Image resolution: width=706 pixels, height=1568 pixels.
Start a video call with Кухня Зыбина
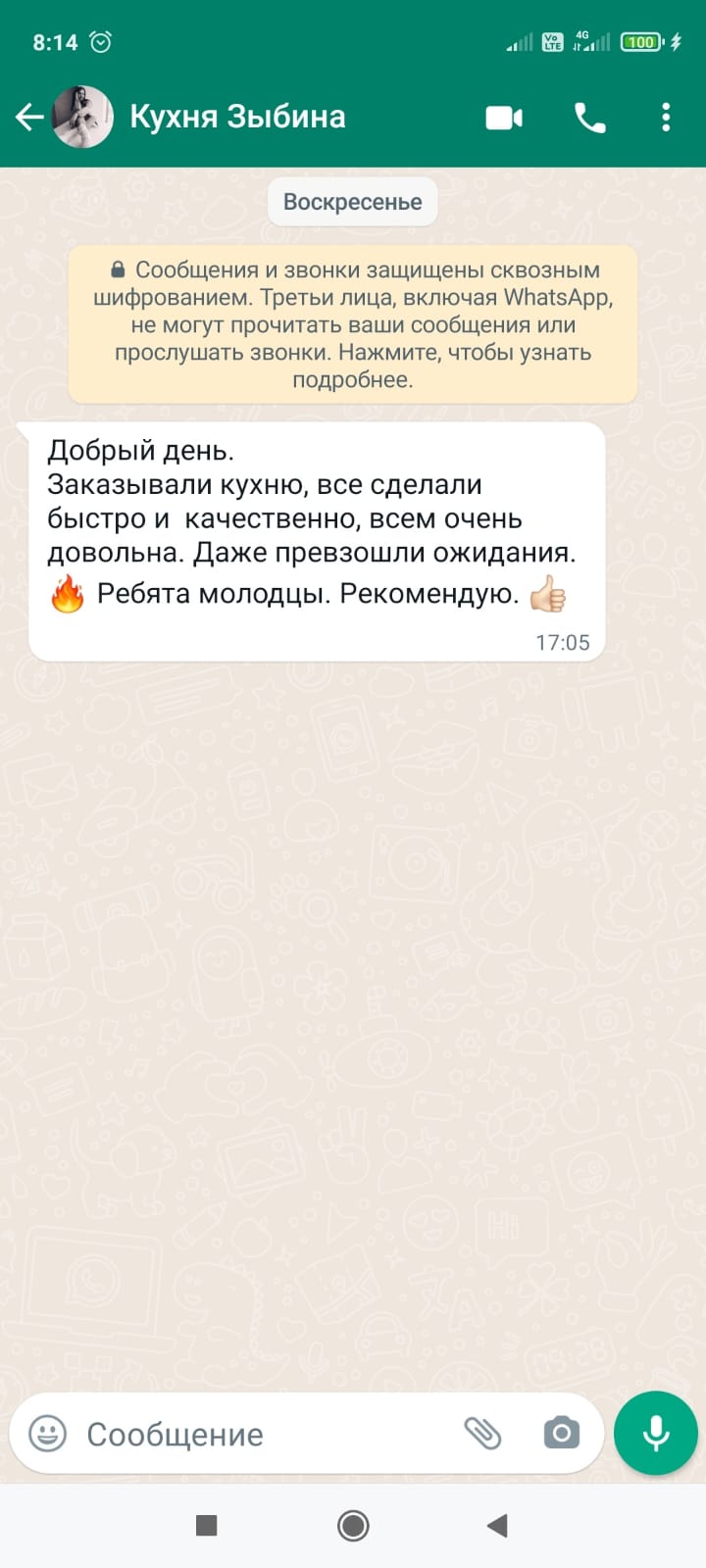tap(504, 118)
